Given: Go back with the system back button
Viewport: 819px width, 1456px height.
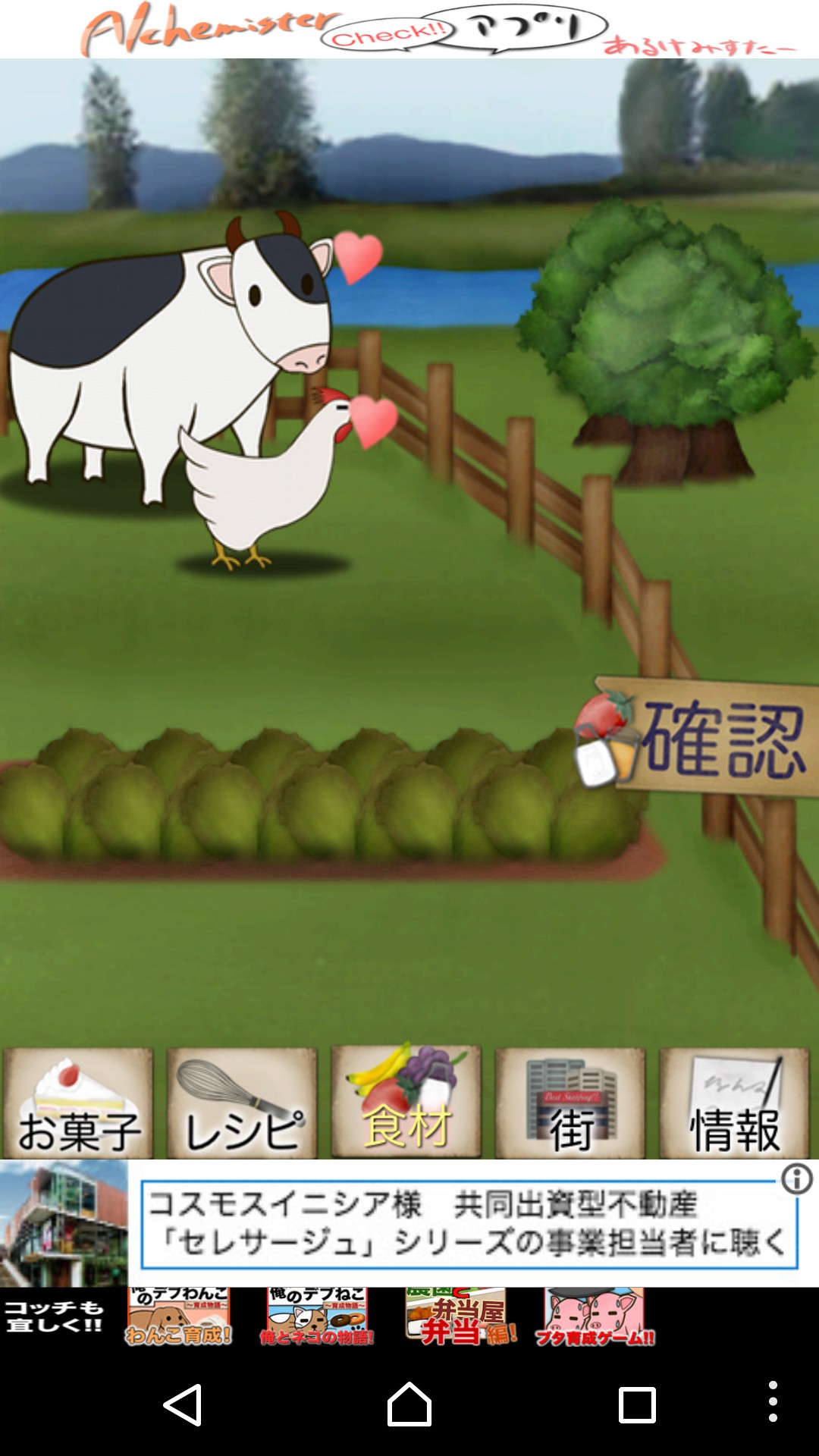Looking at the screenshot, I should [182, 1404].
